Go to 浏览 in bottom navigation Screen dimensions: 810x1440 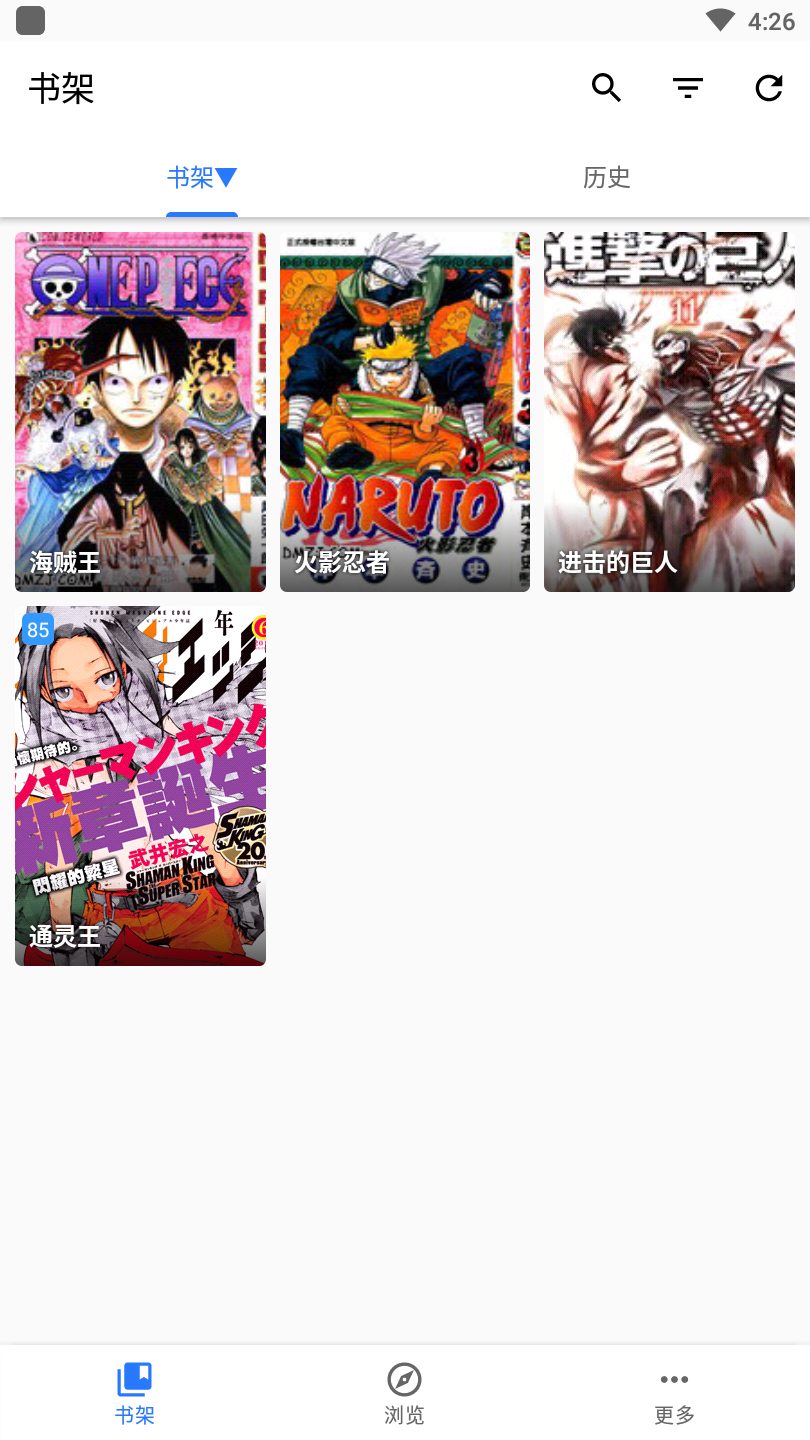[x=404, y=1393]
